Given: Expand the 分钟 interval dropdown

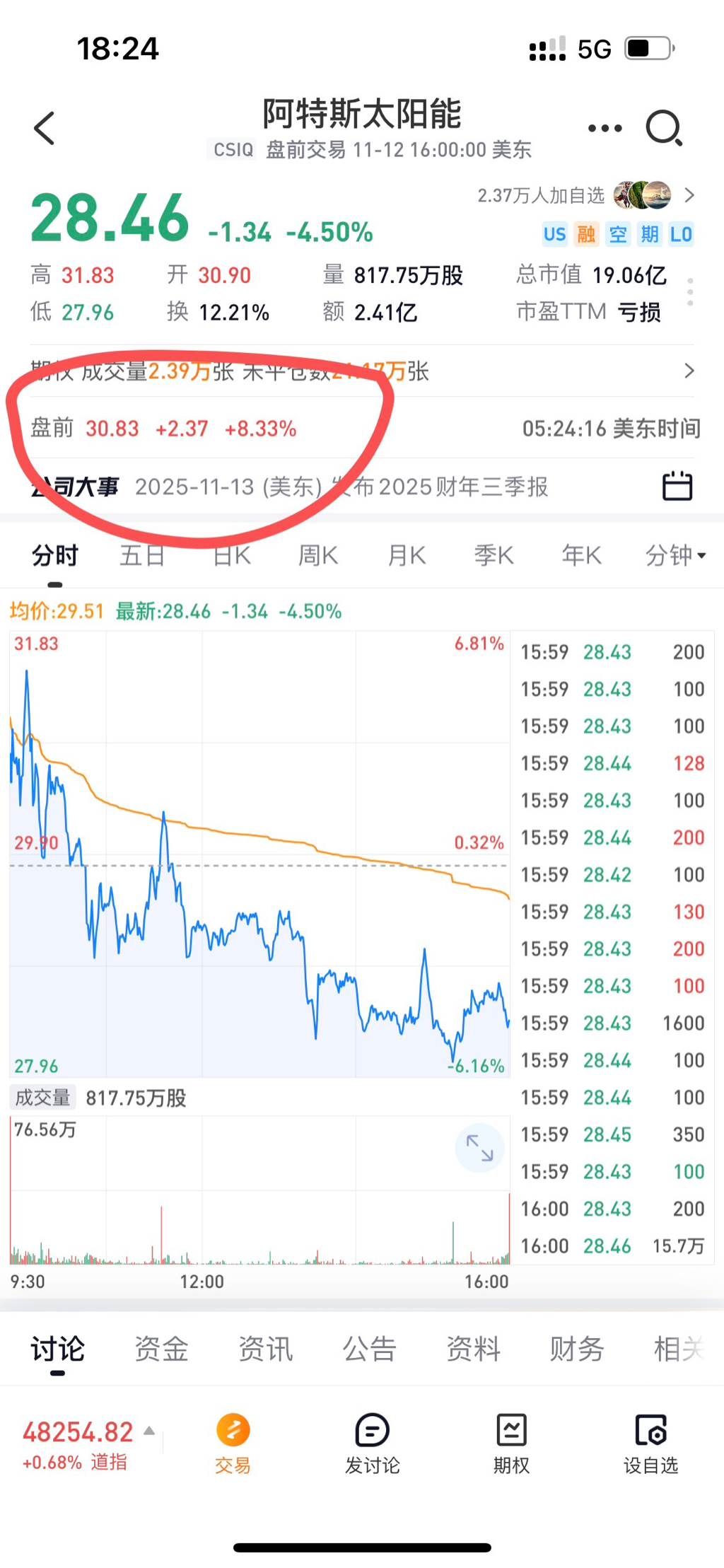Looking at the screenshot, I should click(x=675, y=556).
